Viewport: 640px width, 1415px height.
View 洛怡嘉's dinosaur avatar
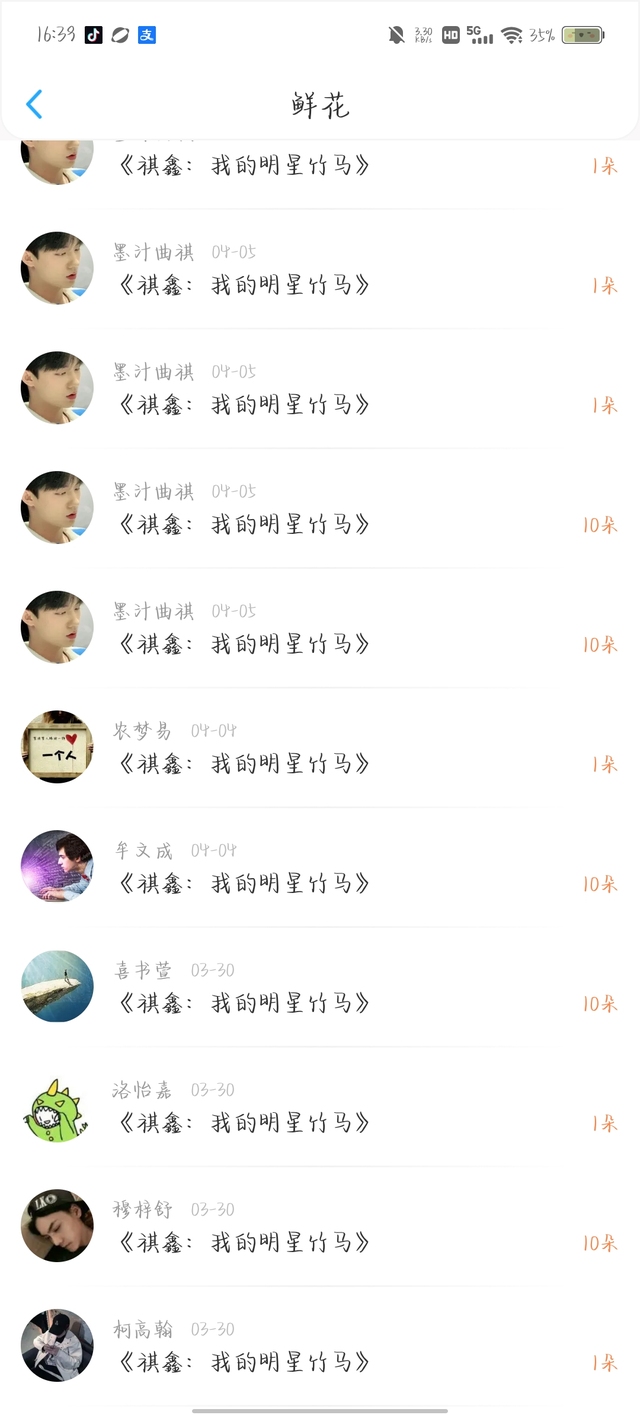(57, 1106)
